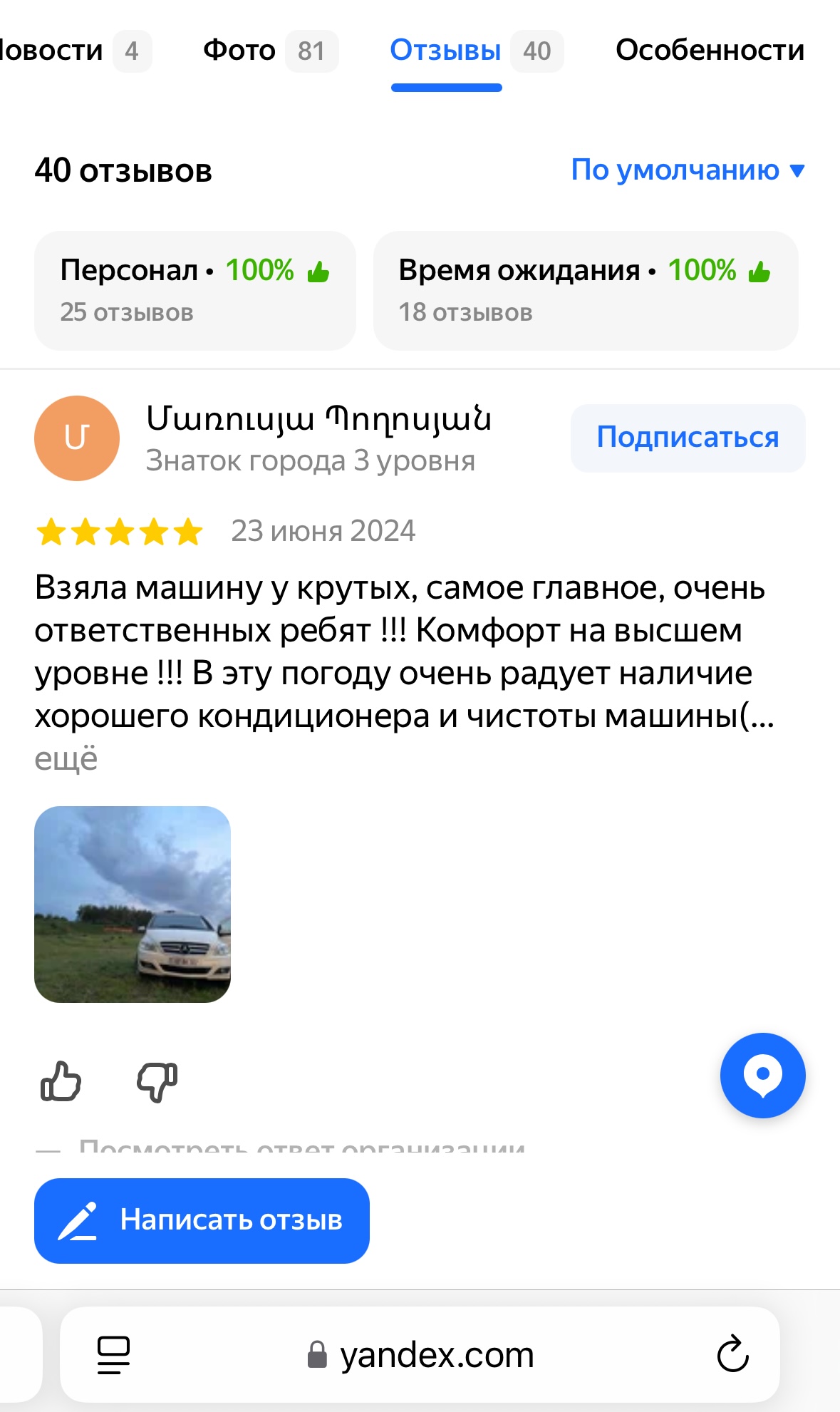Open the reviewer's orange avatar
The height and width of the screenshot is (1412, 840).
(x=77, y=438)
